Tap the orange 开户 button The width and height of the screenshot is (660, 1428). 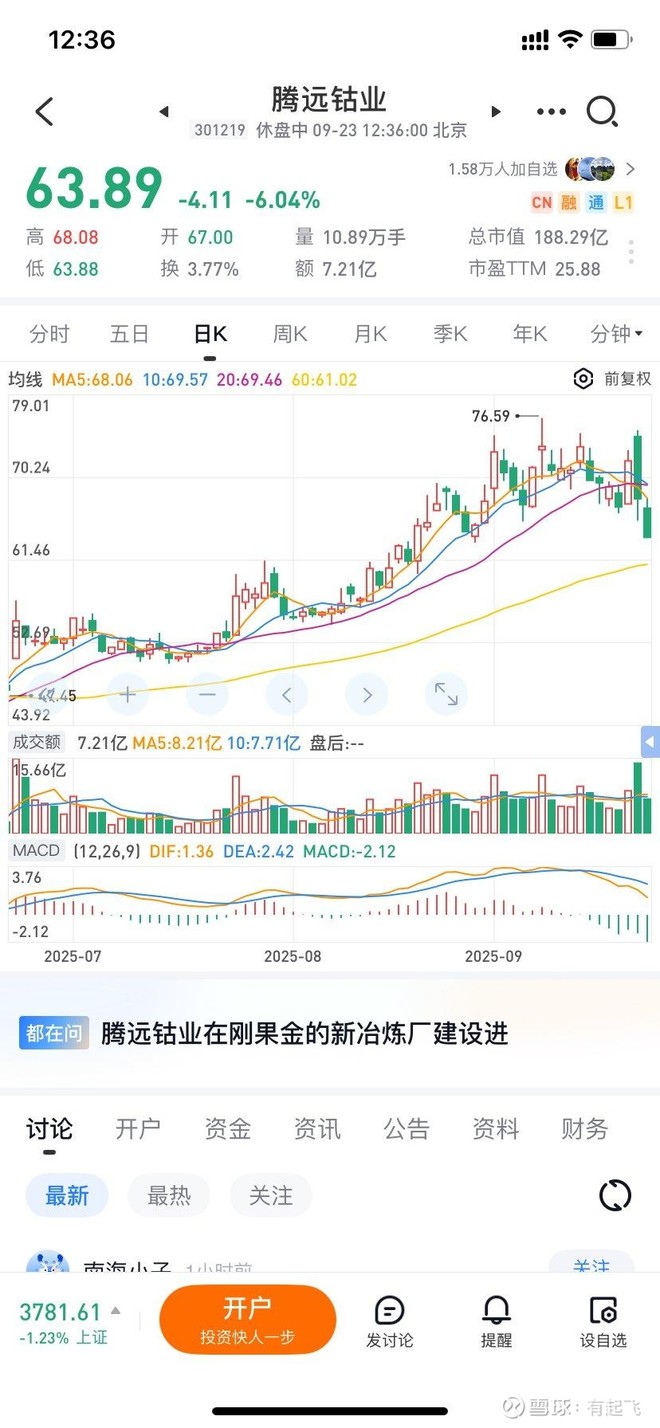click(247, 1319)
